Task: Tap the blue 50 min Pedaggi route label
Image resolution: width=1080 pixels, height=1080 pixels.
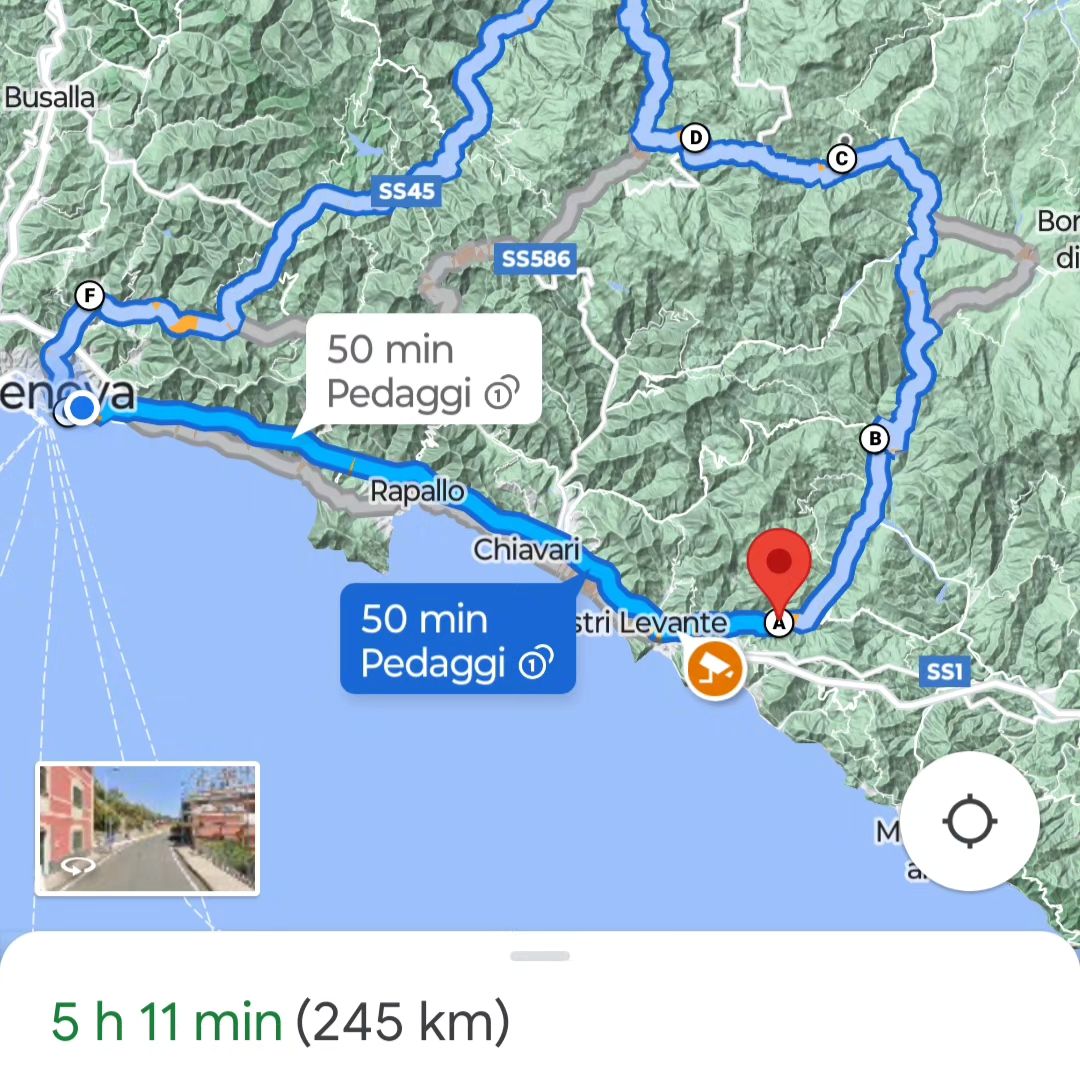Action: coord(457,639)
